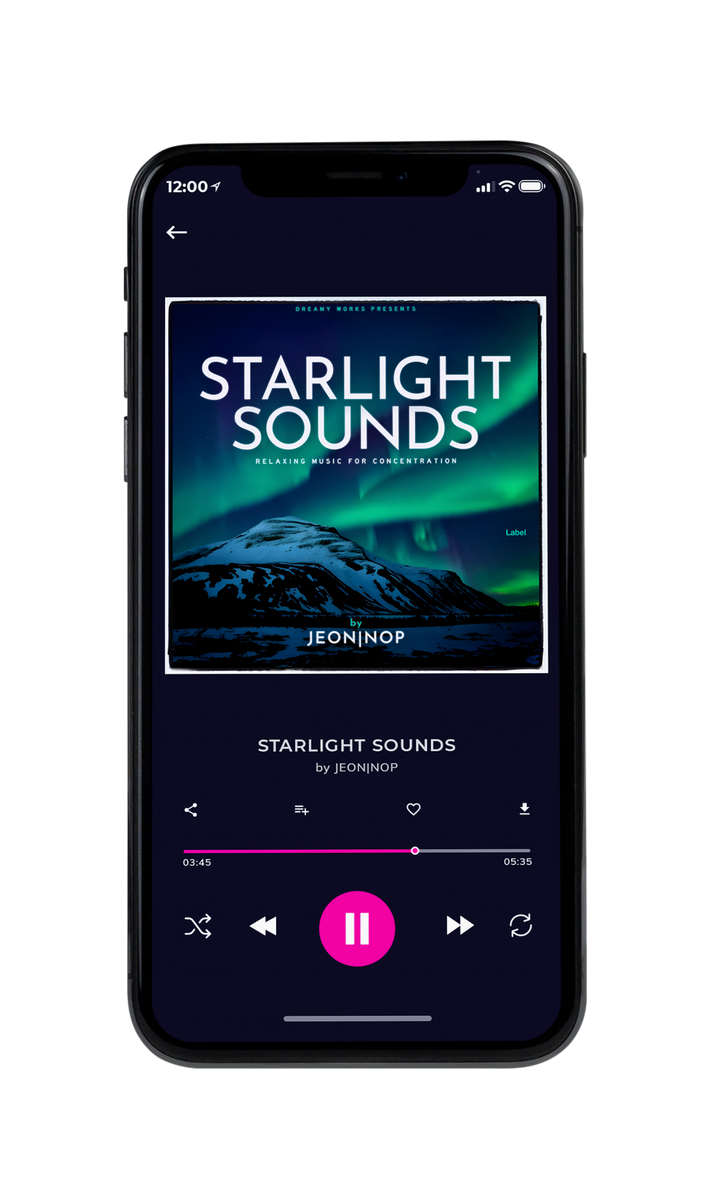Open the Starlight Sounds album cover
Image resolution: width=720 pixels, height=1200 pixels.
356,485
